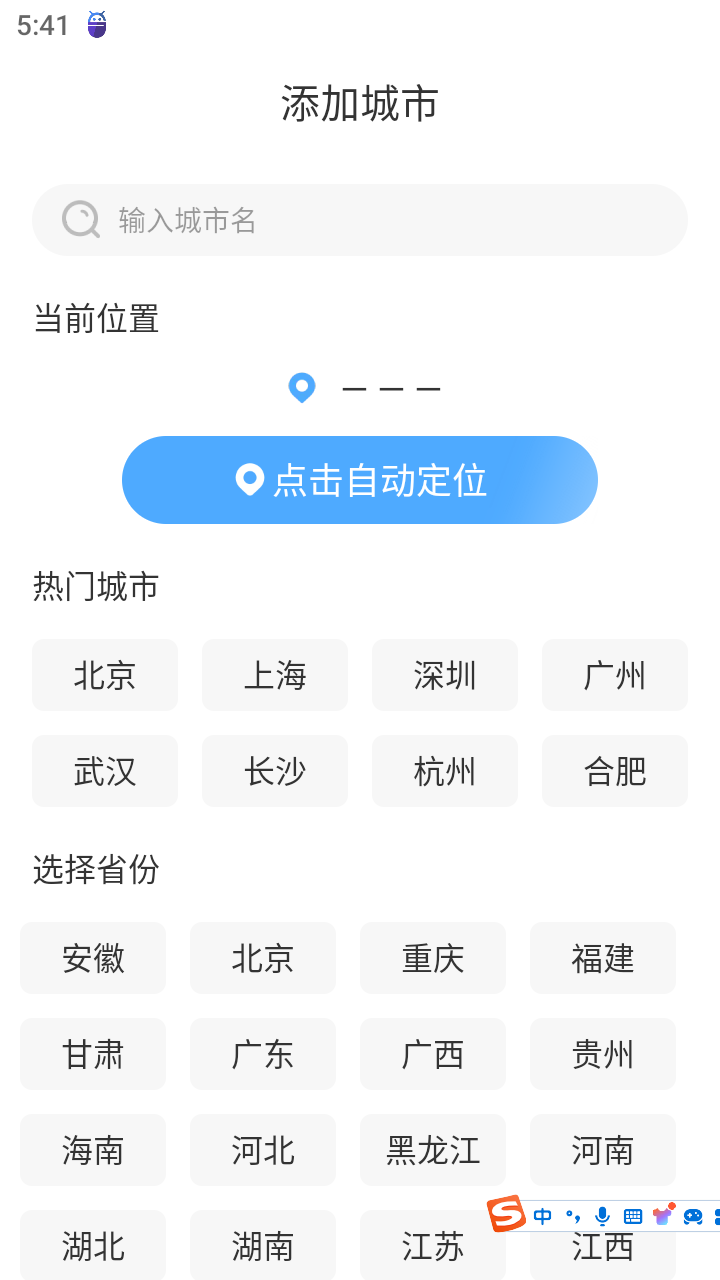Choose province 广东

pyautogui.click(x=263, y=1054)
